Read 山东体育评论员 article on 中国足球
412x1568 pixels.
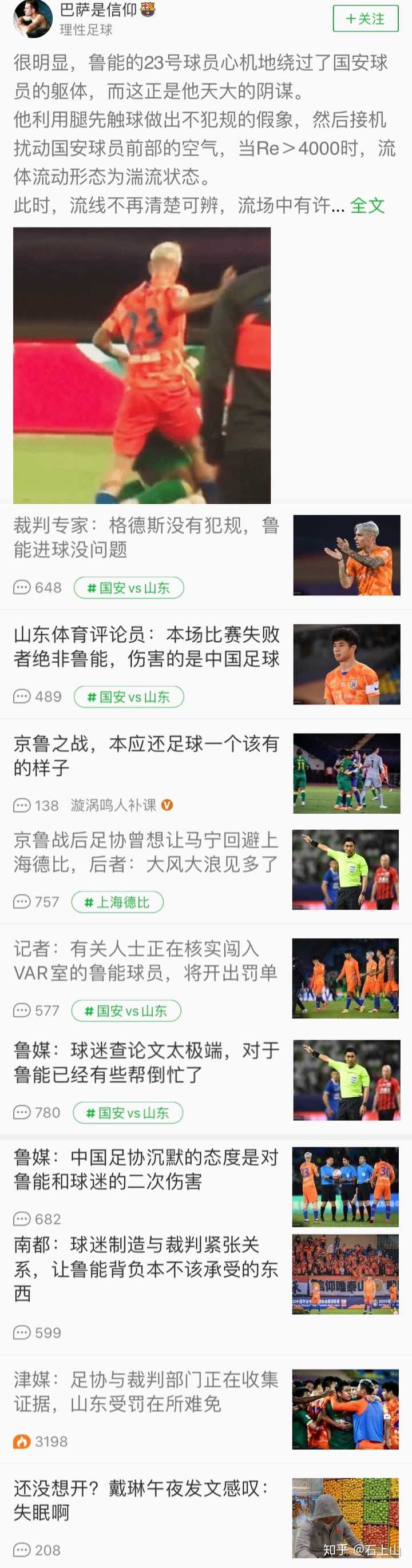coord(146,647)
